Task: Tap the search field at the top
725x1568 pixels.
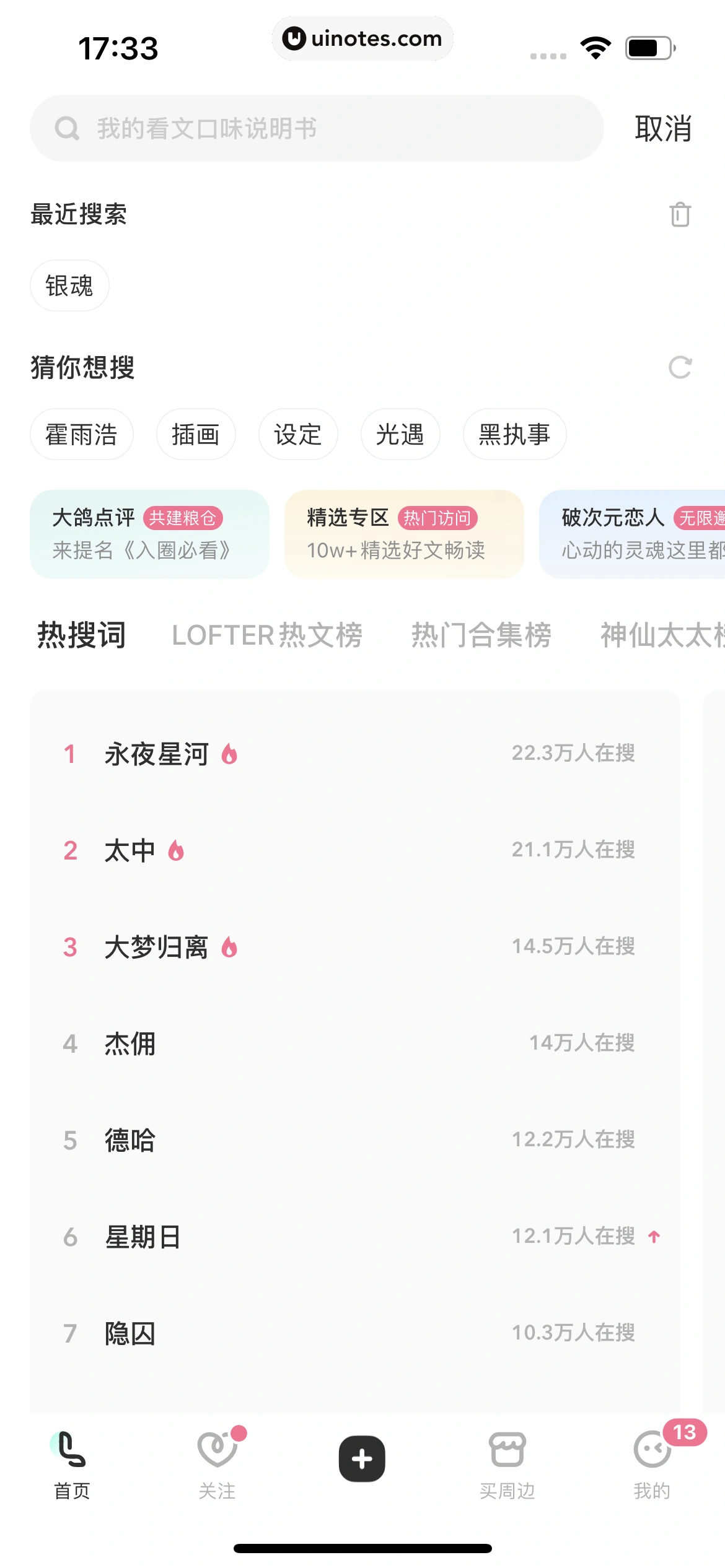Action: point(316,128)
